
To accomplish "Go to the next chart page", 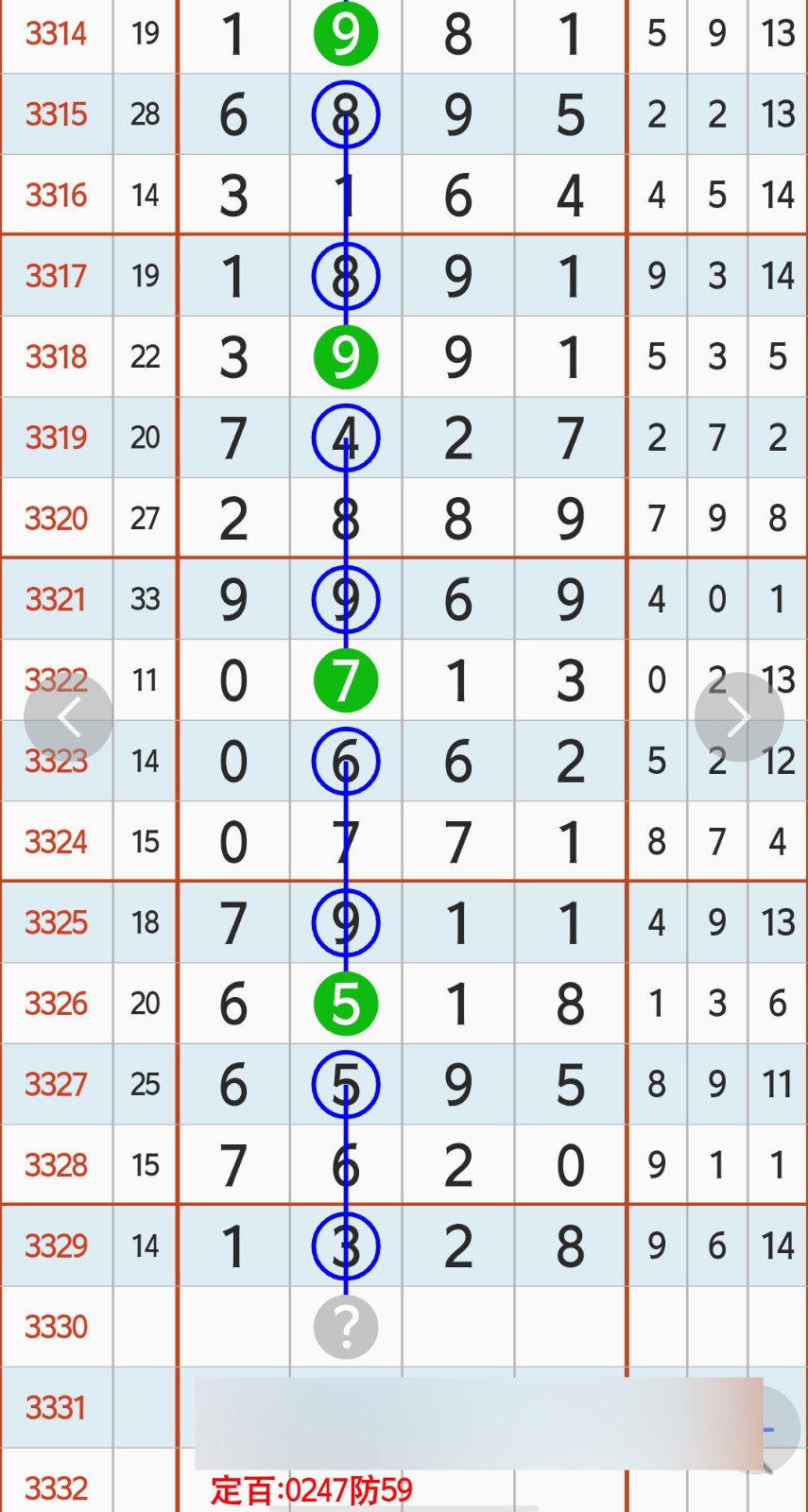I will (738, 717).
